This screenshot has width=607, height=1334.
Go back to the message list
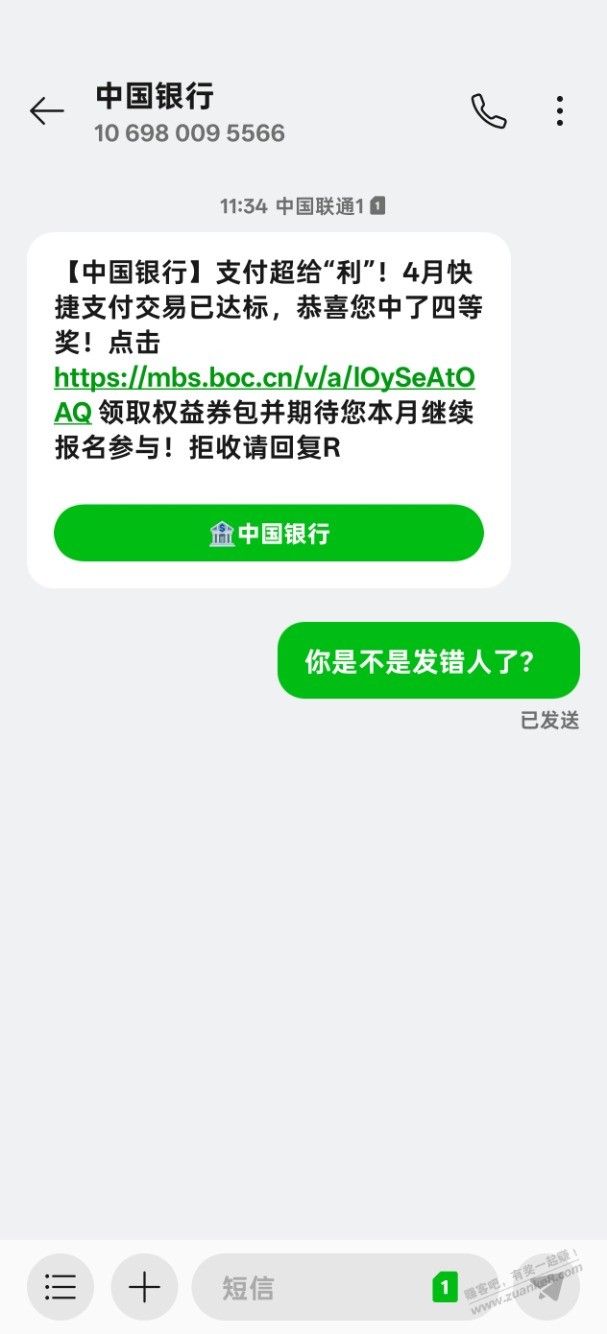(47, 111)
